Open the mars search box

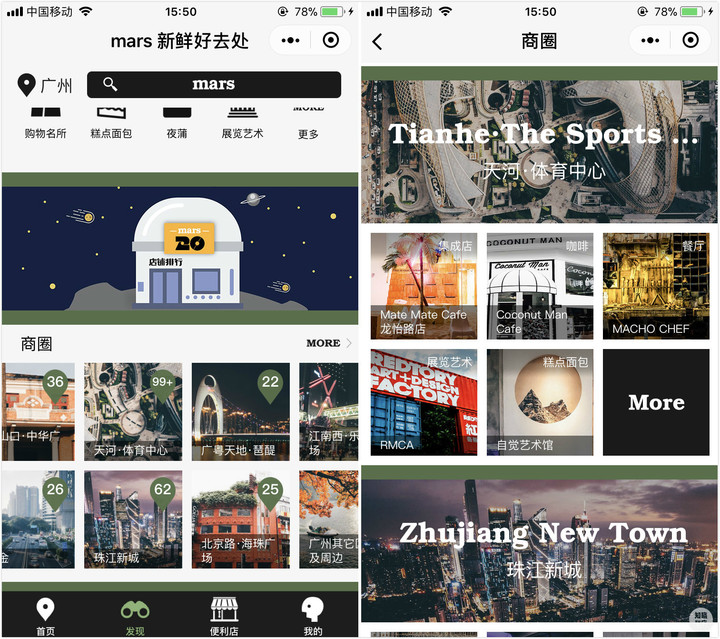213,85
